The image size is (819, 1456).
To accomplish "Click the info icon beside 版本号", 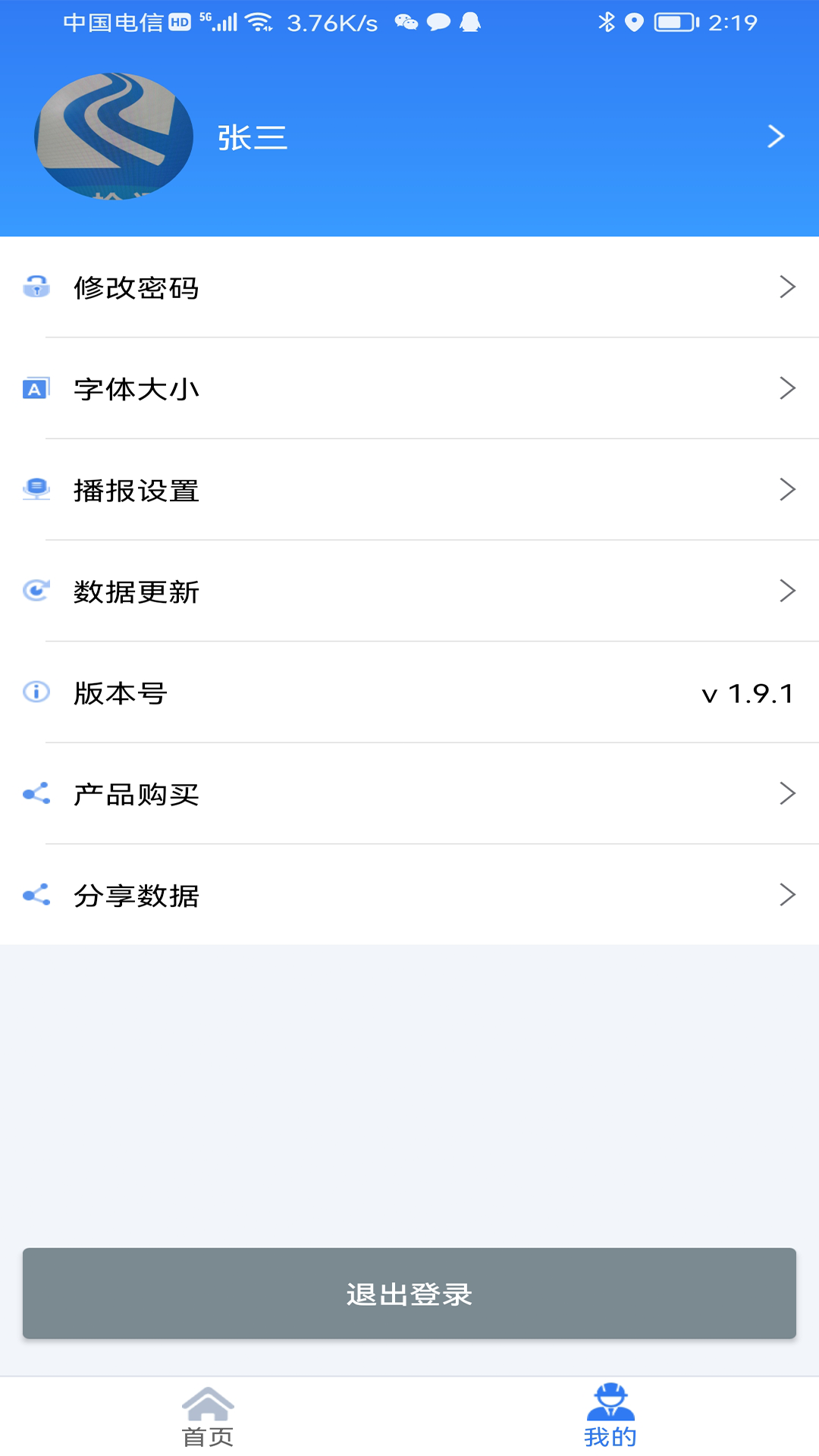I will pos(36,693).
